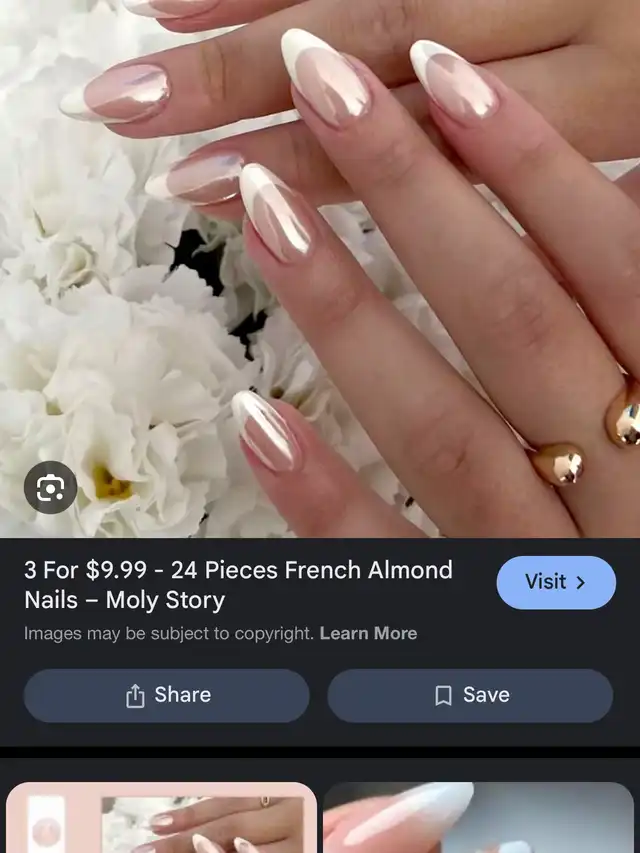Share this nail image
Viewport: 640px width, 853px height.
[167, 695]
